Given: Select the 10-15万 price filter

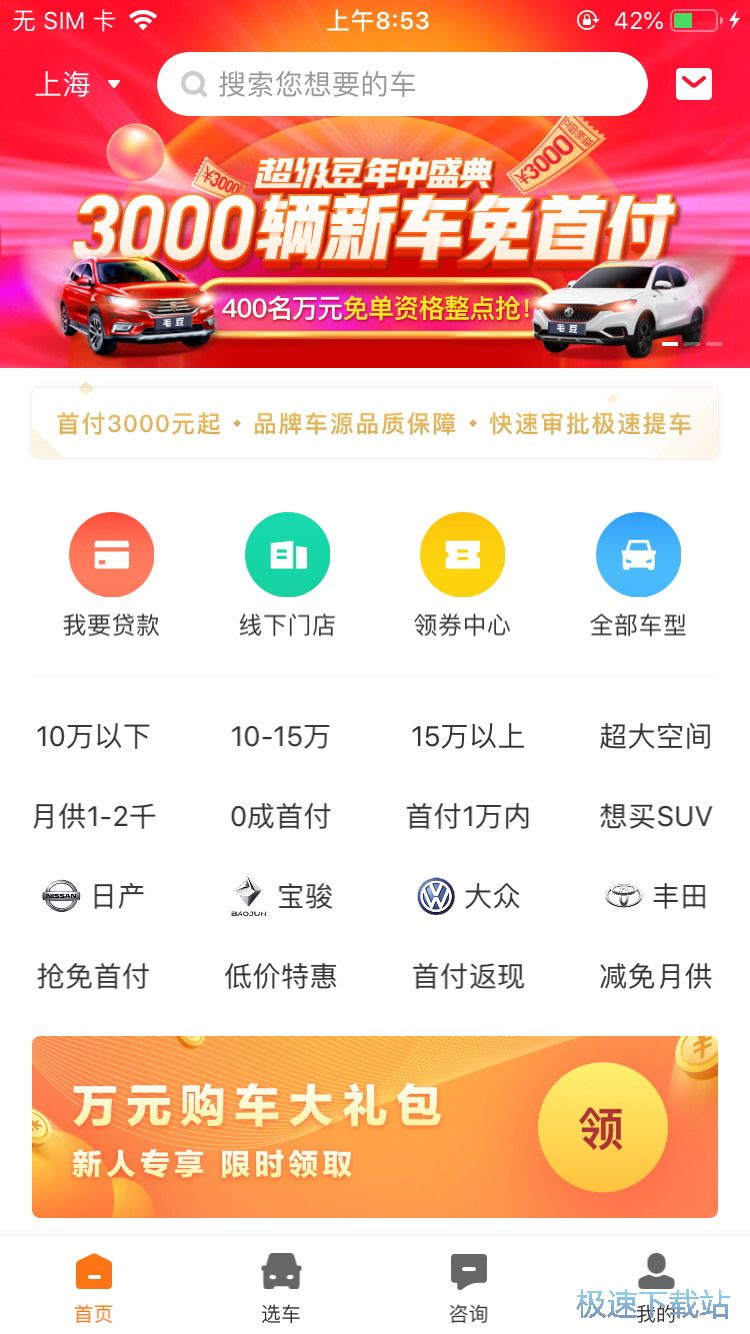Looking at the screenshot, I should (x=280, y=737).
